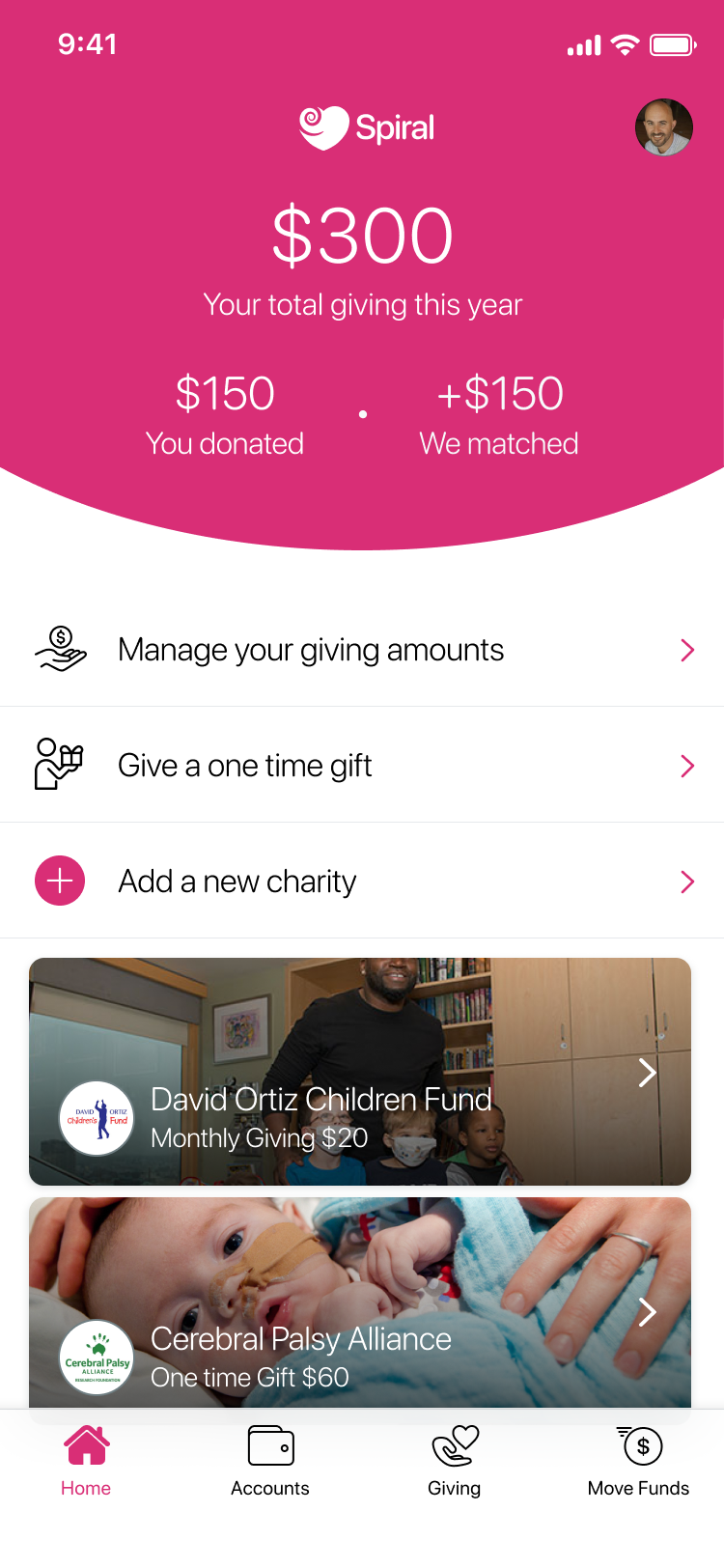Open the profile photo avatar

(663, 127)
